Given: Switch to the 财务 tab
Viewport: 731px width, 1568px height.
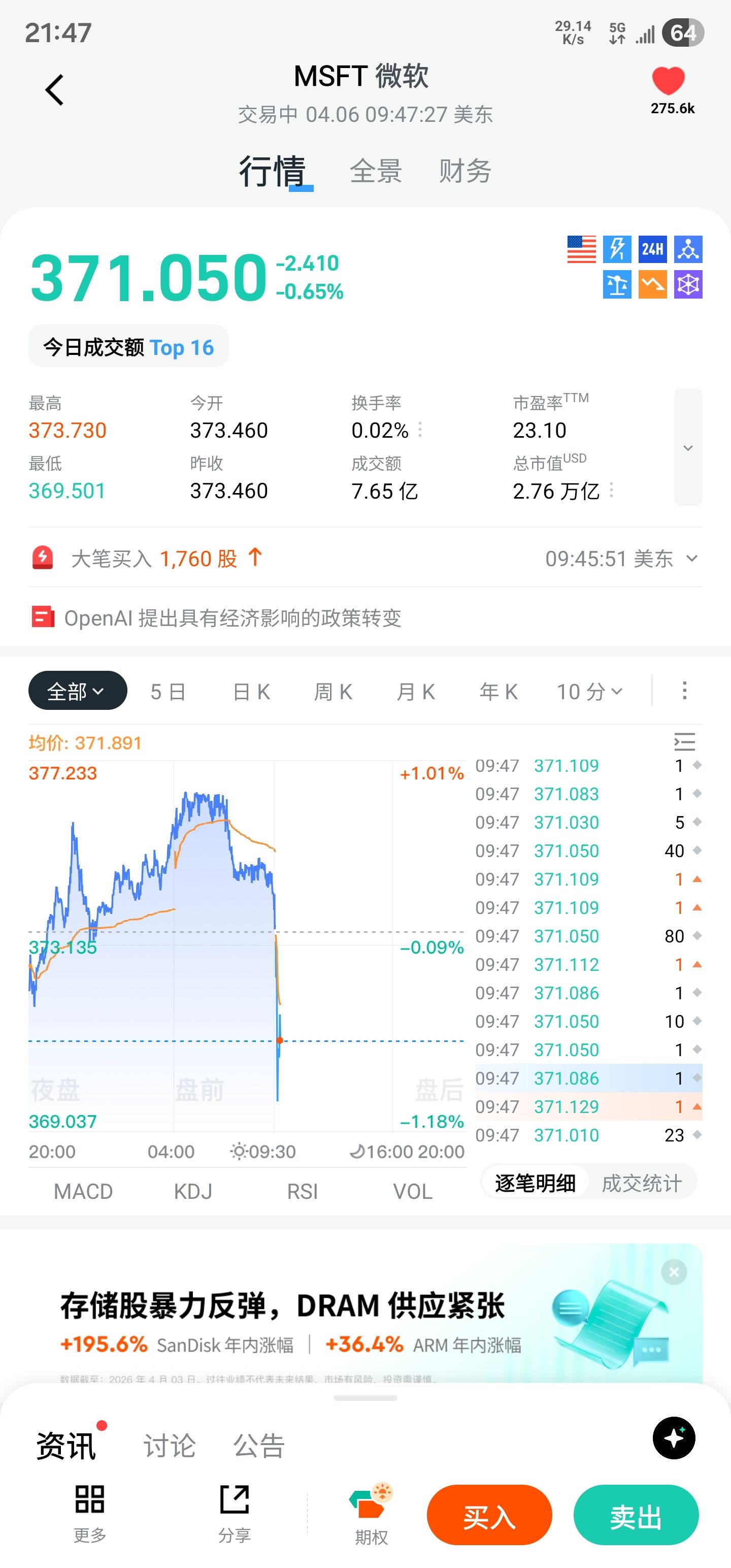Looking at the screenshot, I should [x=465, y=171].
